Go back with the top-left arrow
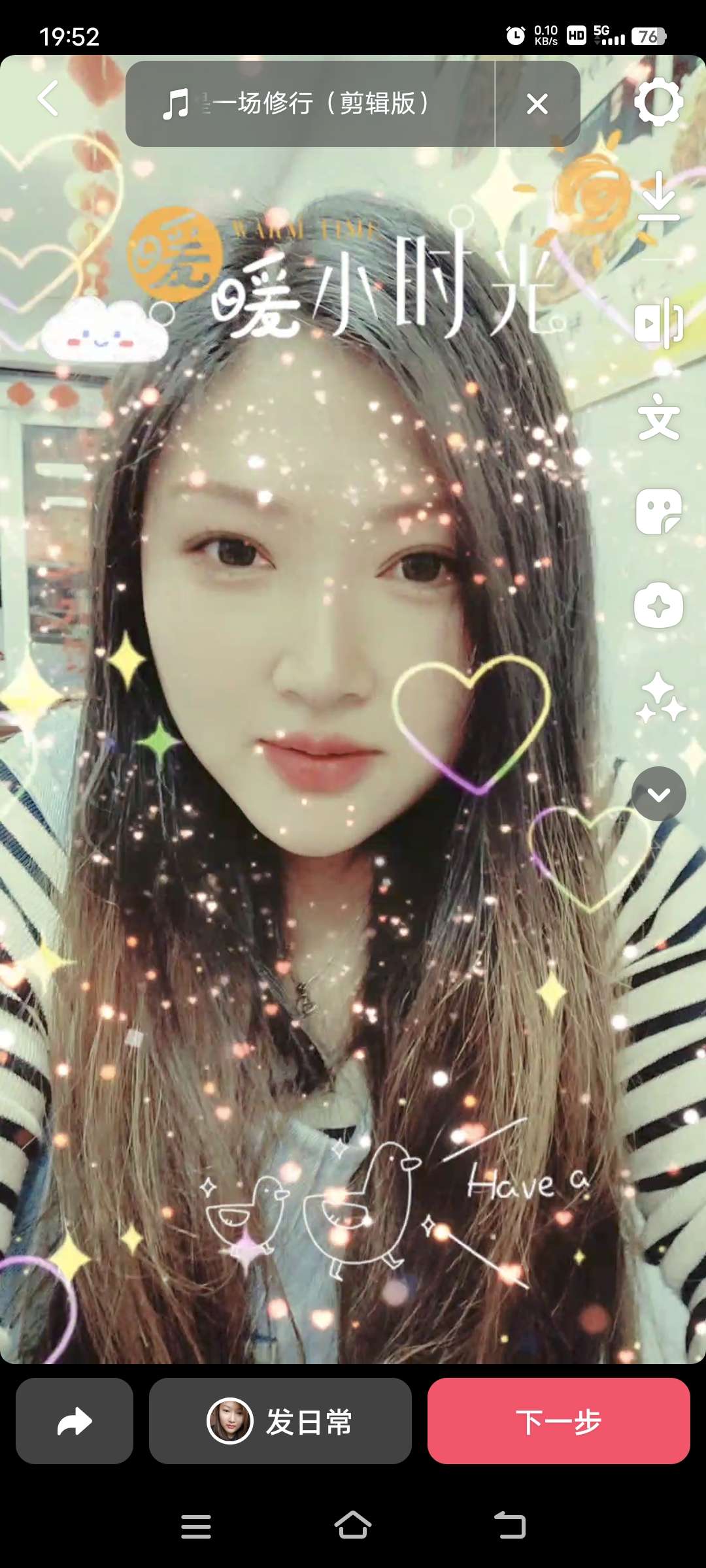The image size is (706, 1568). click(x=48, y=99)
